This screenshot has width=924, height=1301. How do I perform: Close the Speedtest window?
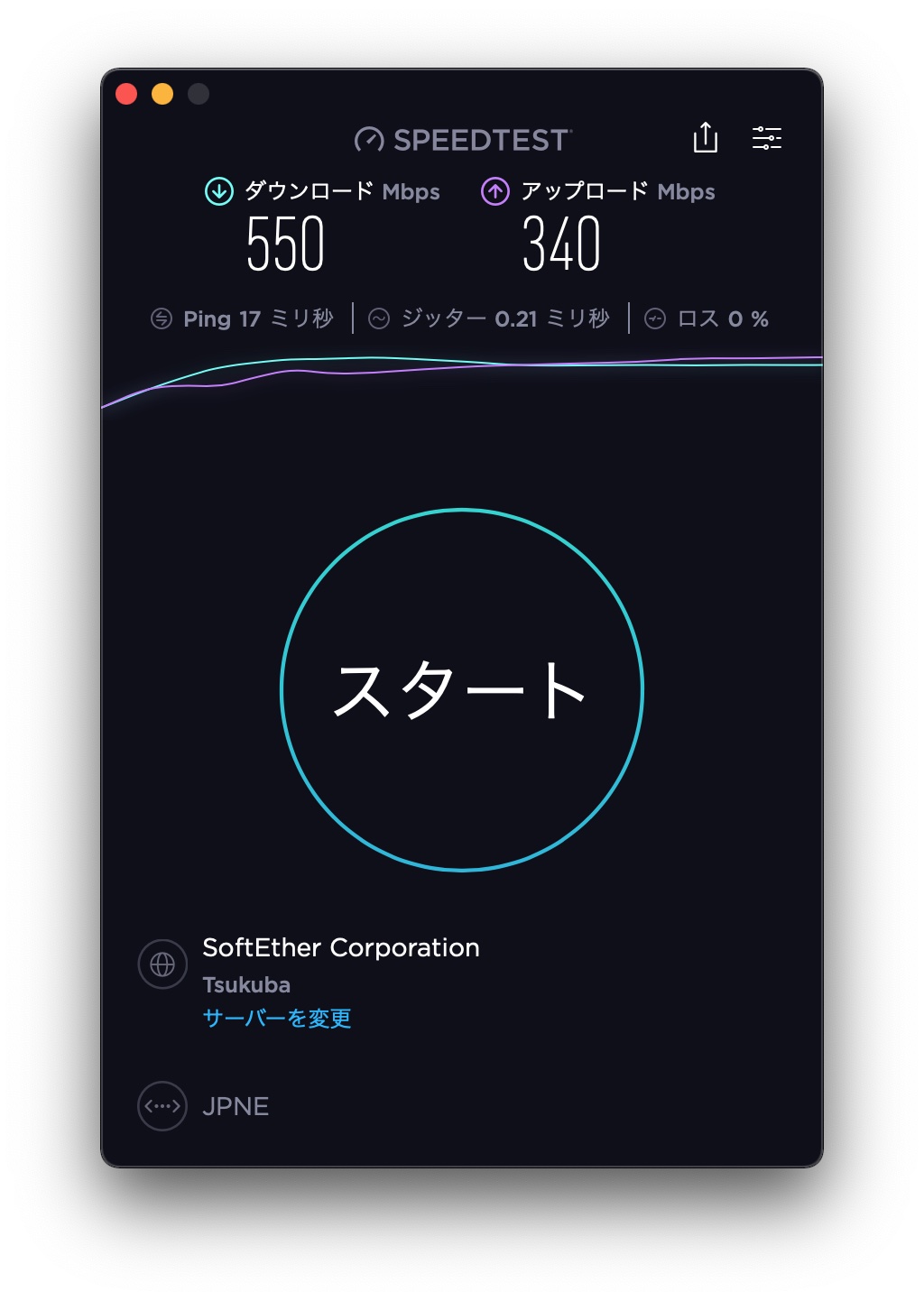coord(126,94)
